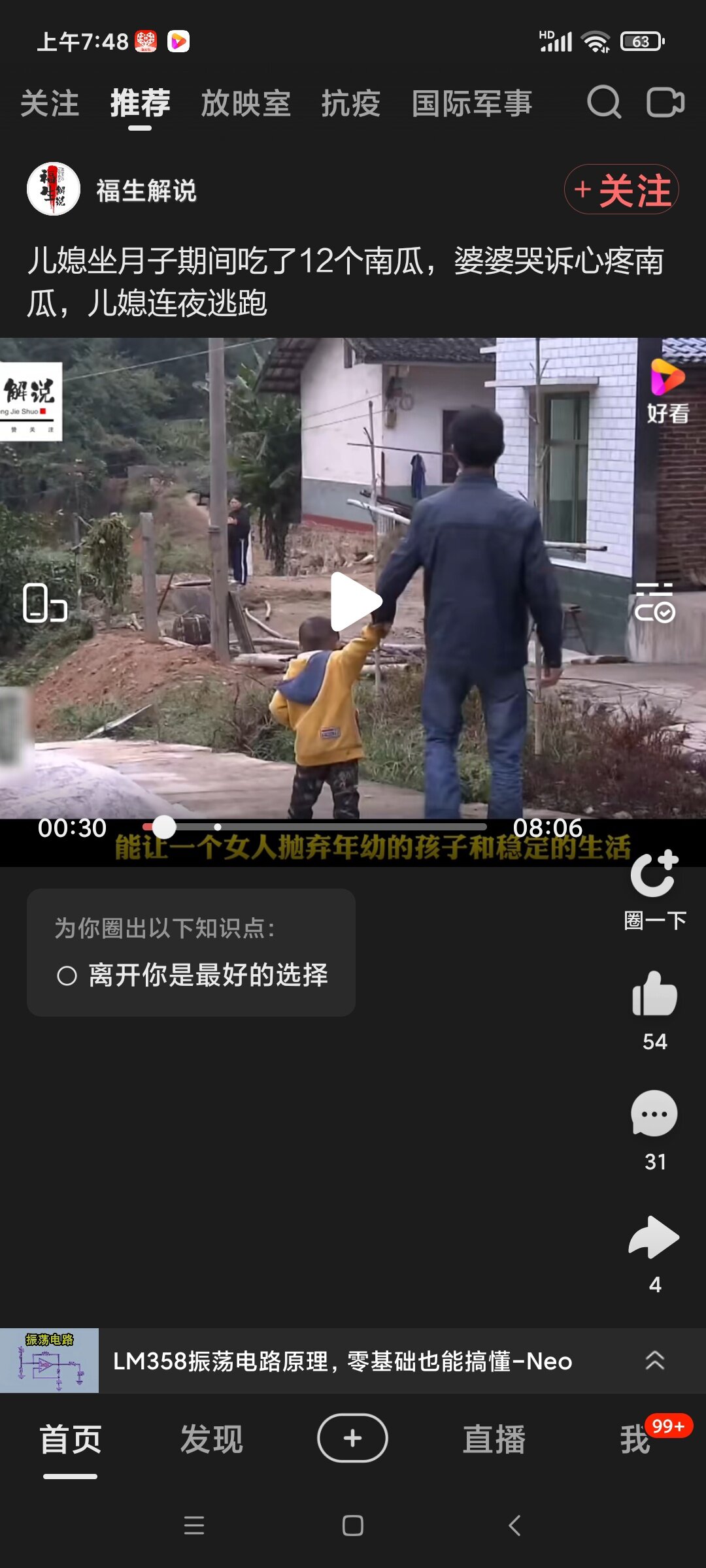Select knowledge point 离开你是最好的选择
706x1568 pixels.
(192, 975)
